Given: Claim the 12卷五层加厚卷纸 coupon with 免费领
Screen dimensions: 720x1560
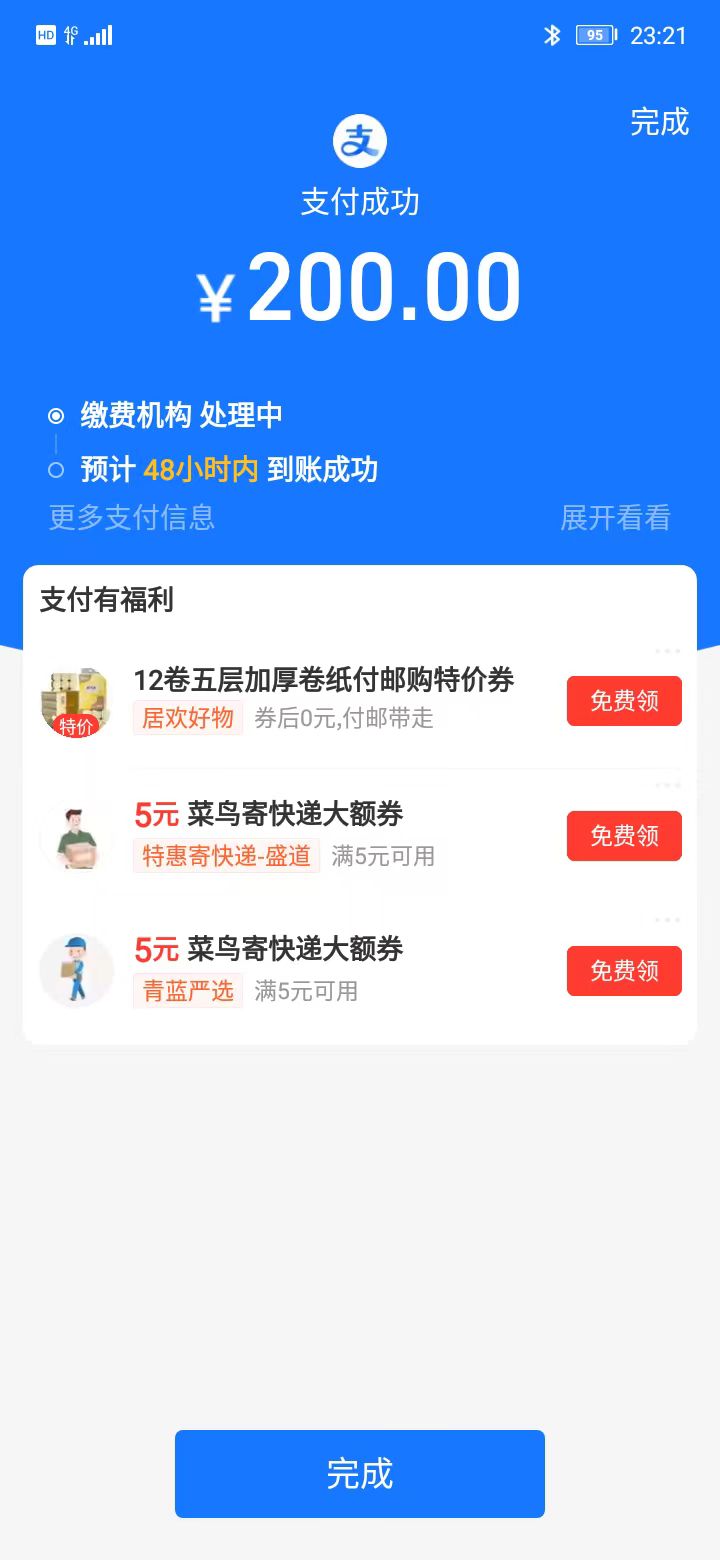Looking at the screenshot, I should tap(624, 701).
